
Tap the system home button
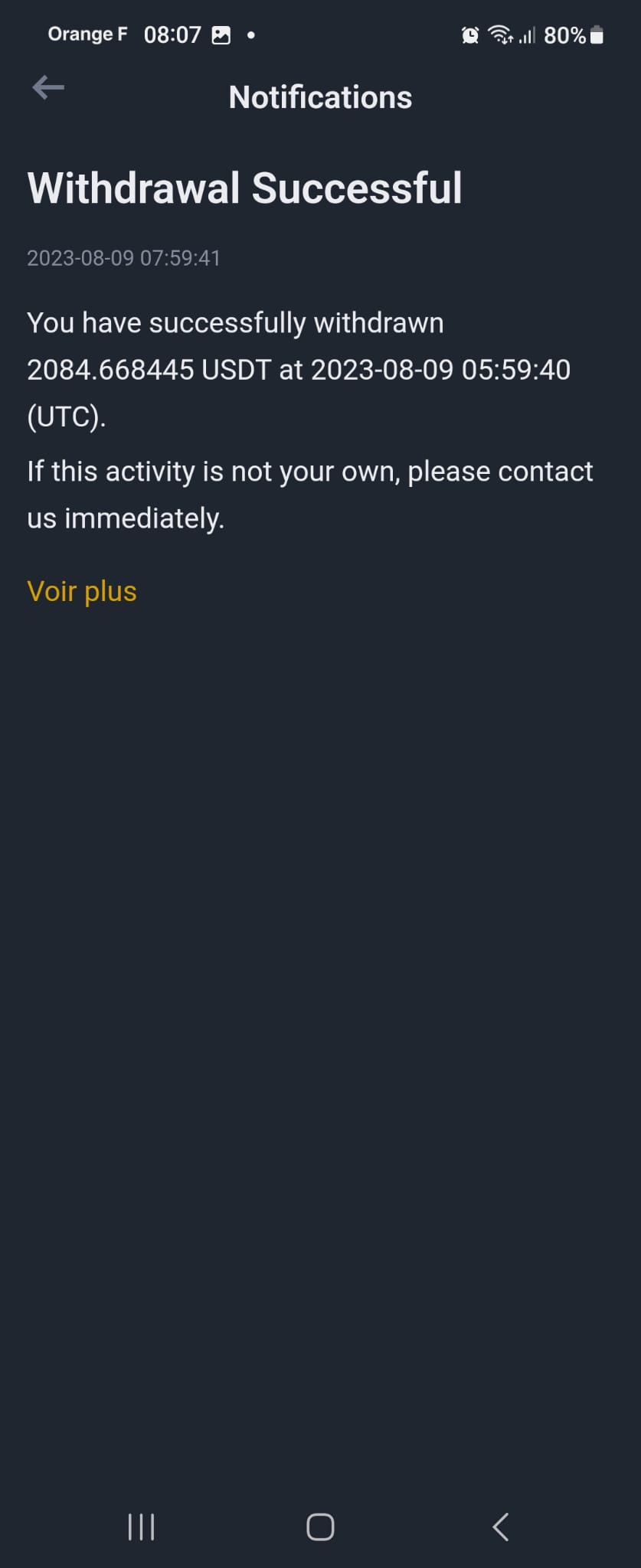(x=320, y=1526)
